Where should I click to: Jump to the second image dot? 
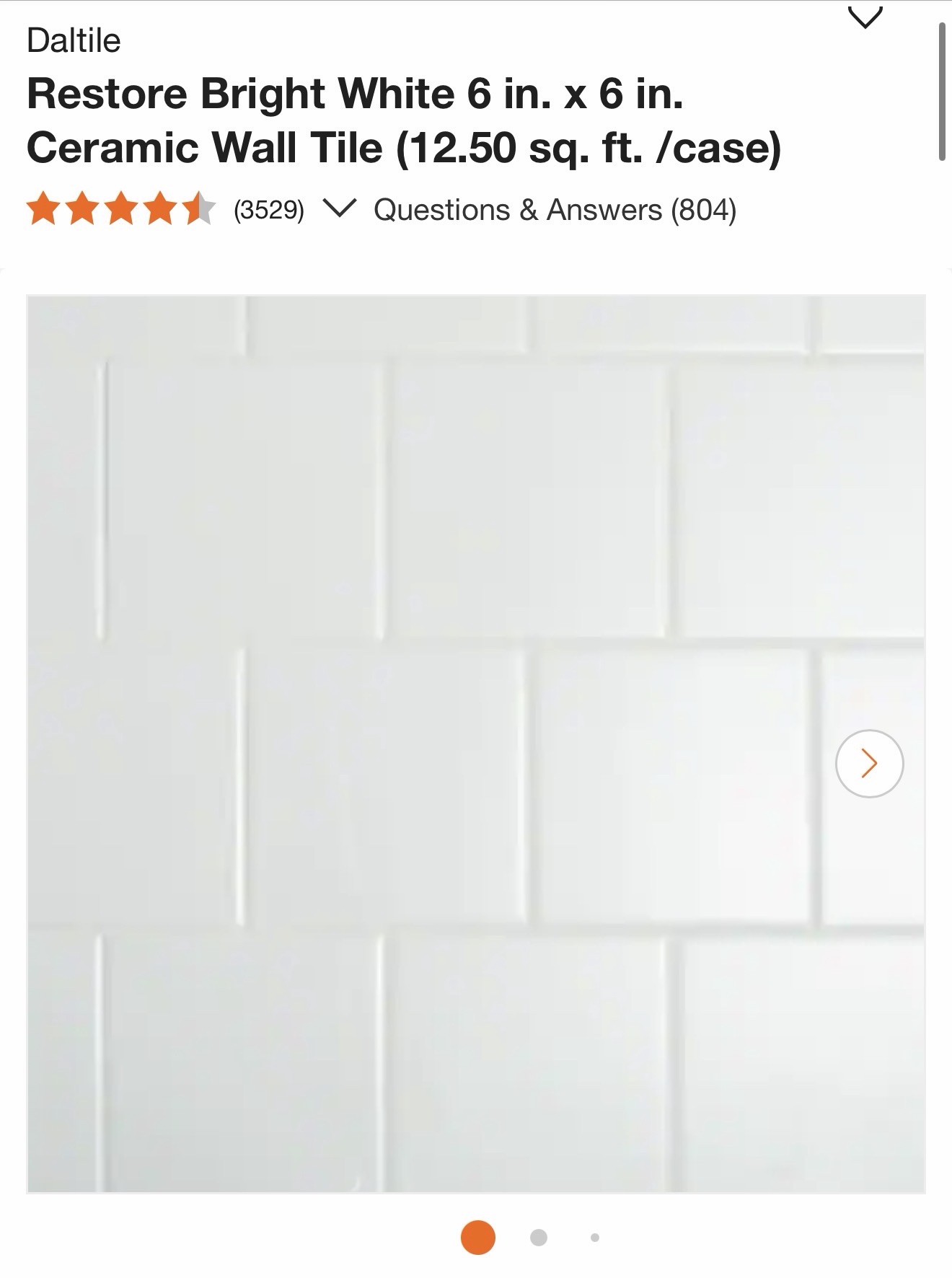click(x=538, y=1237)
